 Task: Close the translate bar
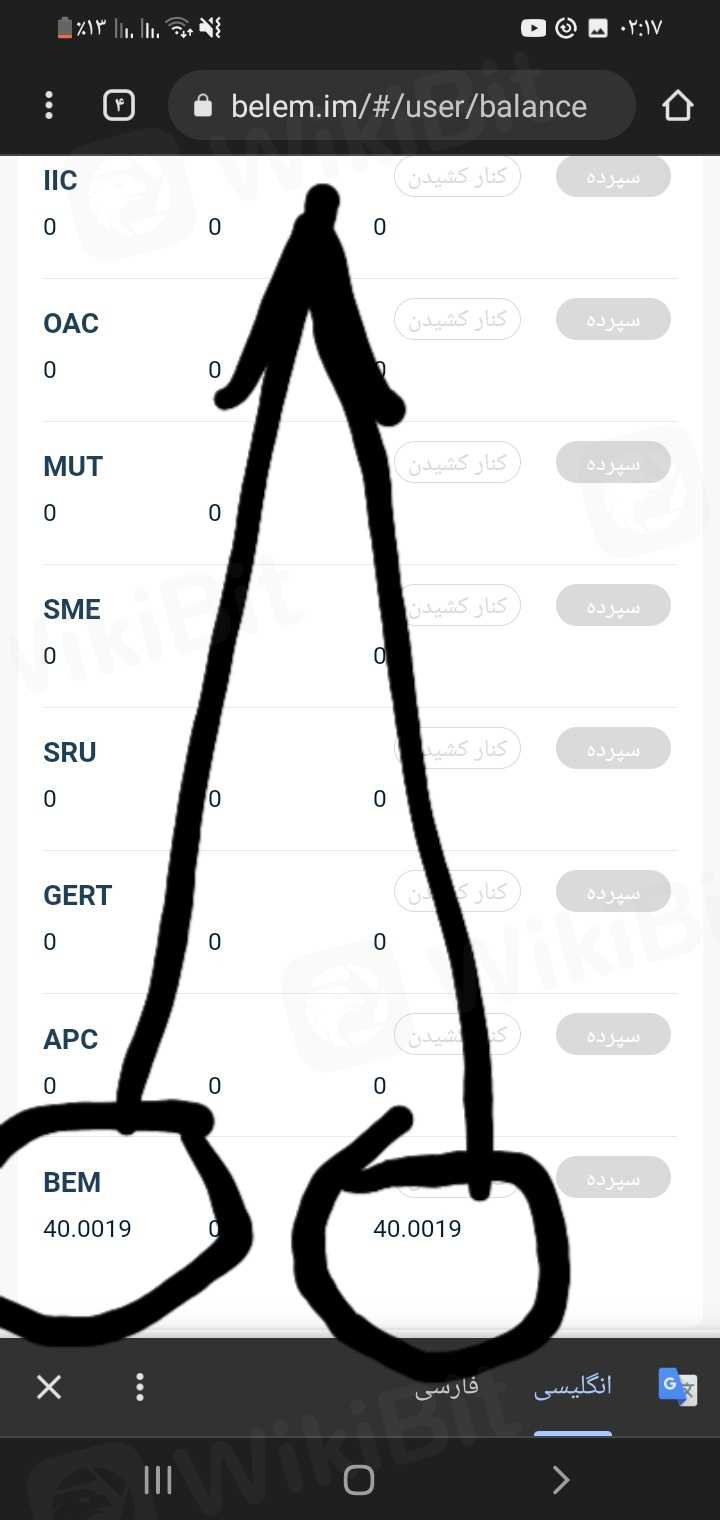coord(49,1387)
